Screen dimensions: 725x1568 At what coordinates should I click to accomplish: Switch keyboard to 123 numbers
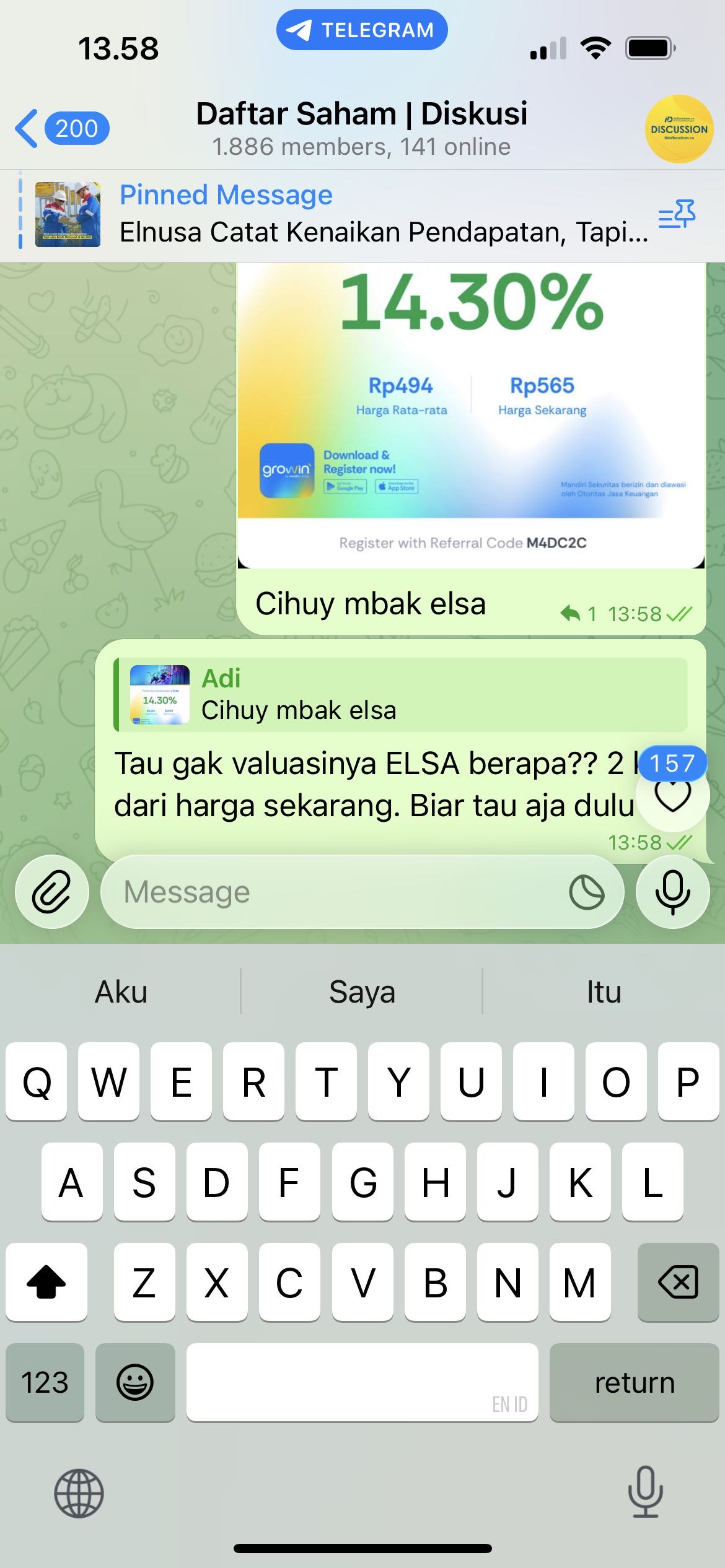(45, 1382)
